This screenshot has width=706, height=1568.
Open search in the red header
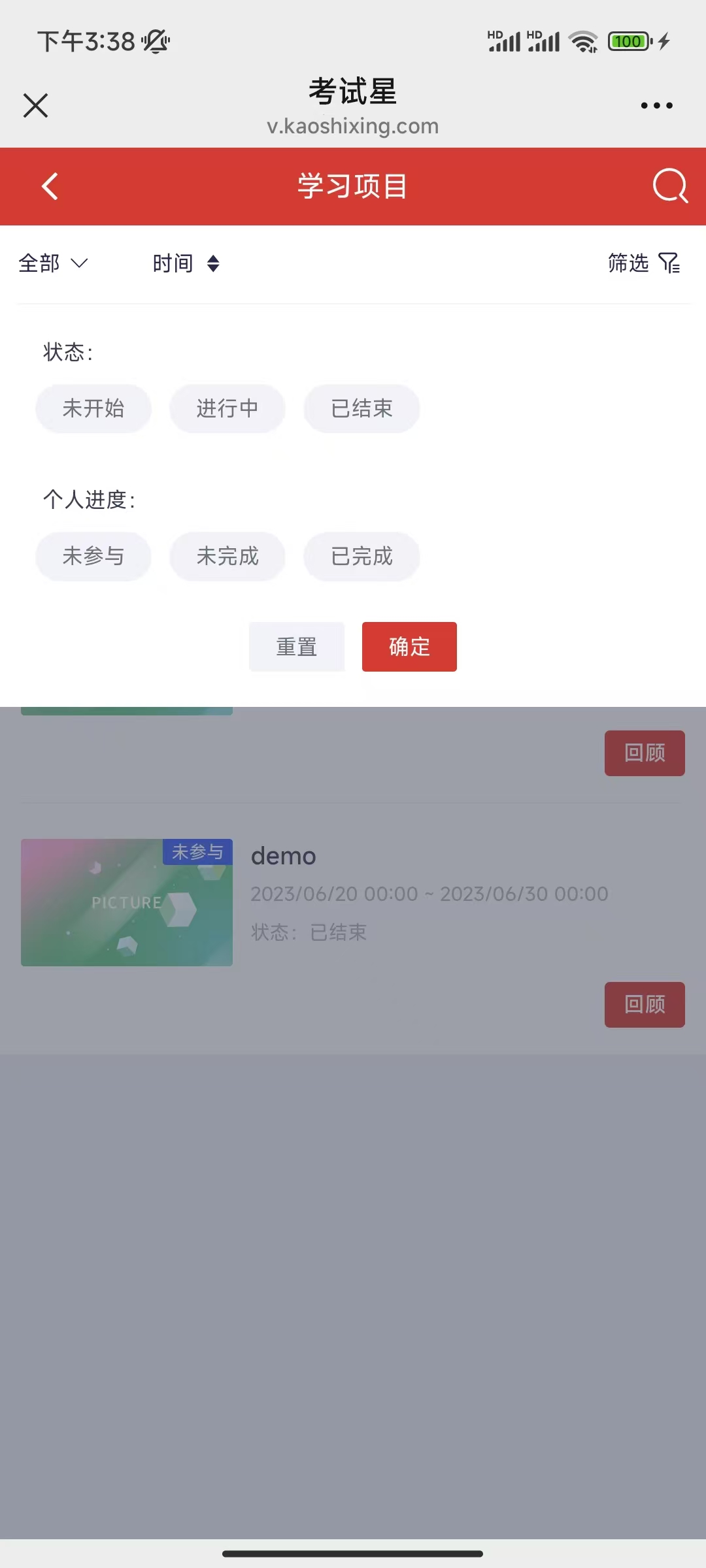pyautogui.click(x=670, y=186)
